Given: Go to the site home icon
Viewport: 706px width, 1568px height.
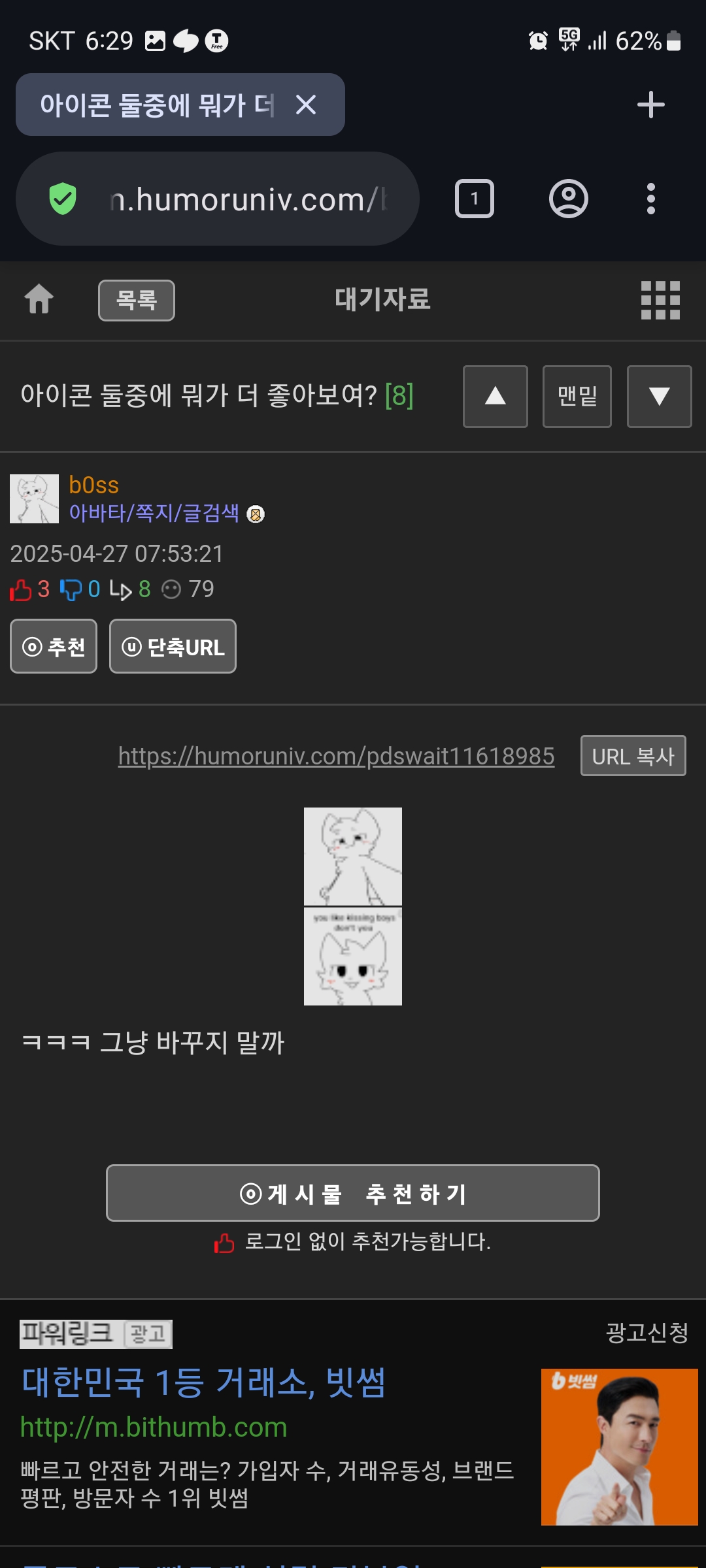Looking at the screenshot, I should pyautogui.click(x=39, y=299).
